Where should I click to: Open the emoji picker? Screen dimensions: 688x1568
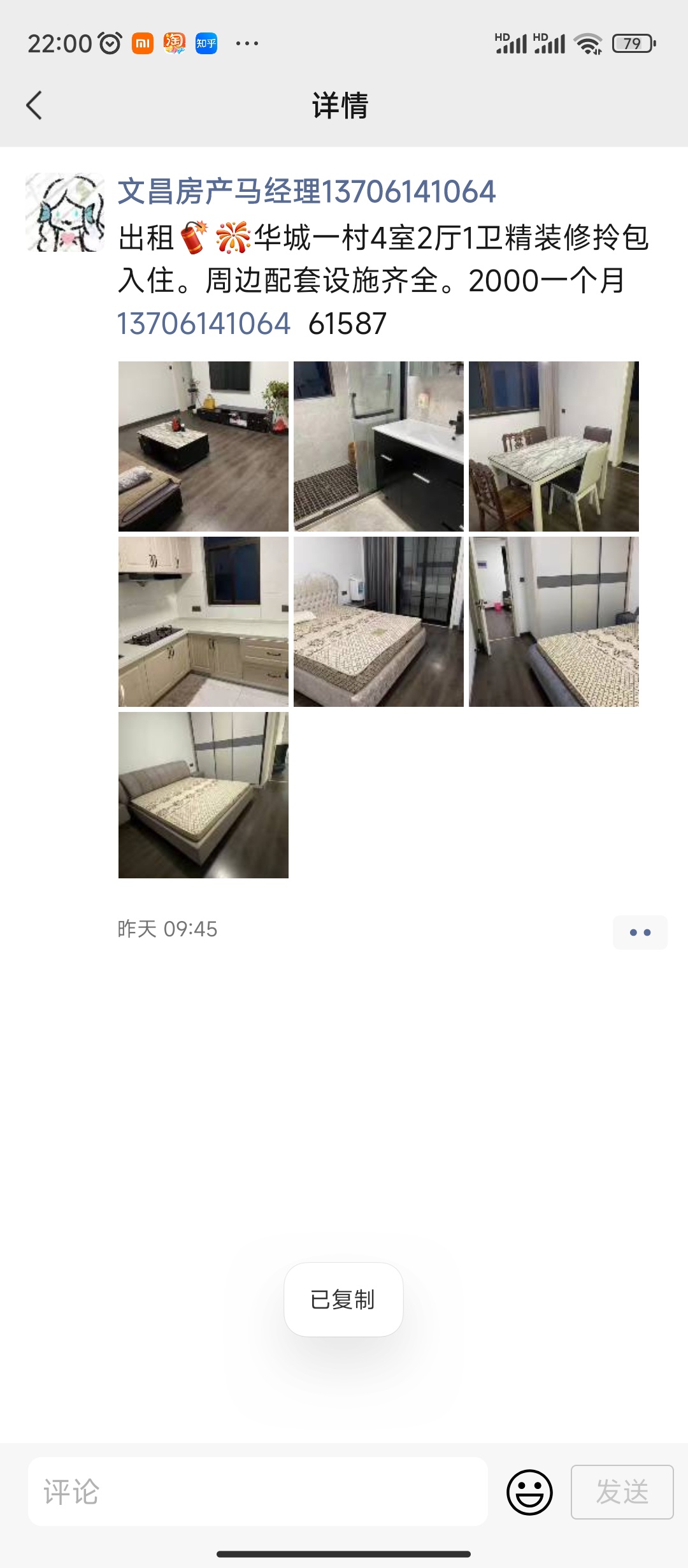pos(529,1492)
